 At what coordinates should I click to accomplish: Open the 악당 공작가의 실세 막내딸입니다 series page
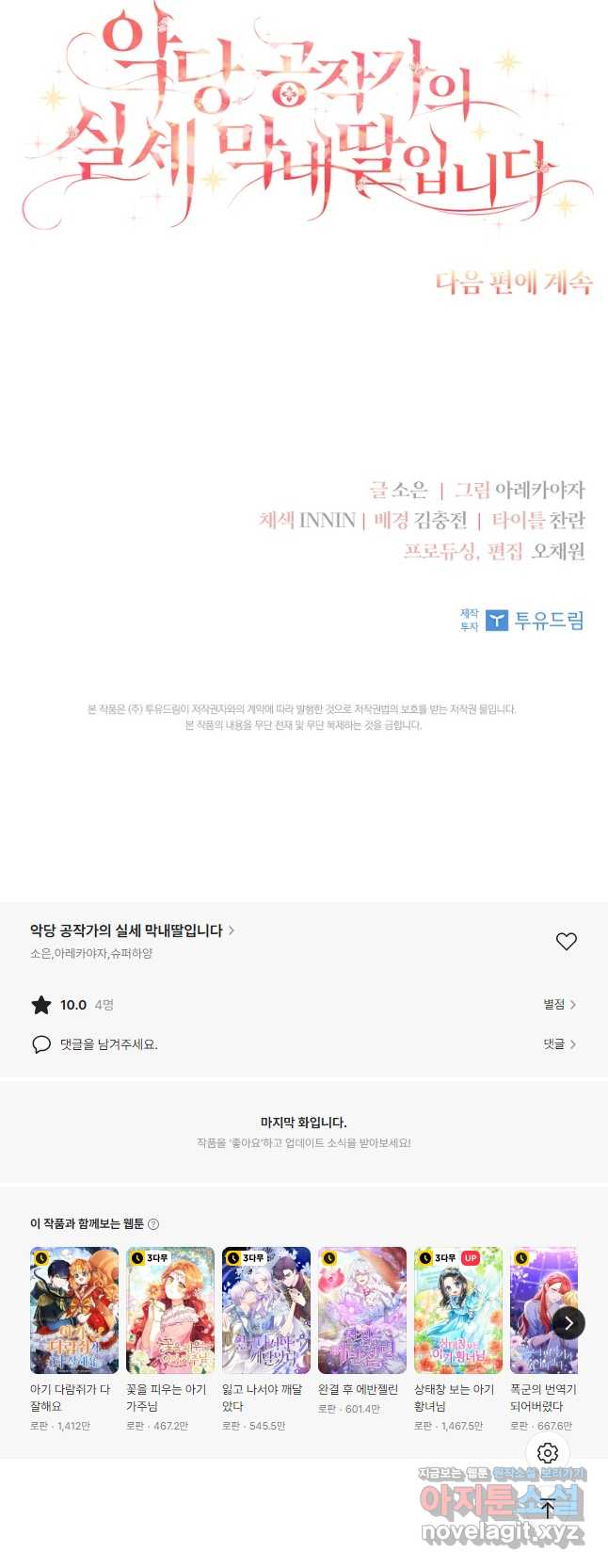point(132,930)
